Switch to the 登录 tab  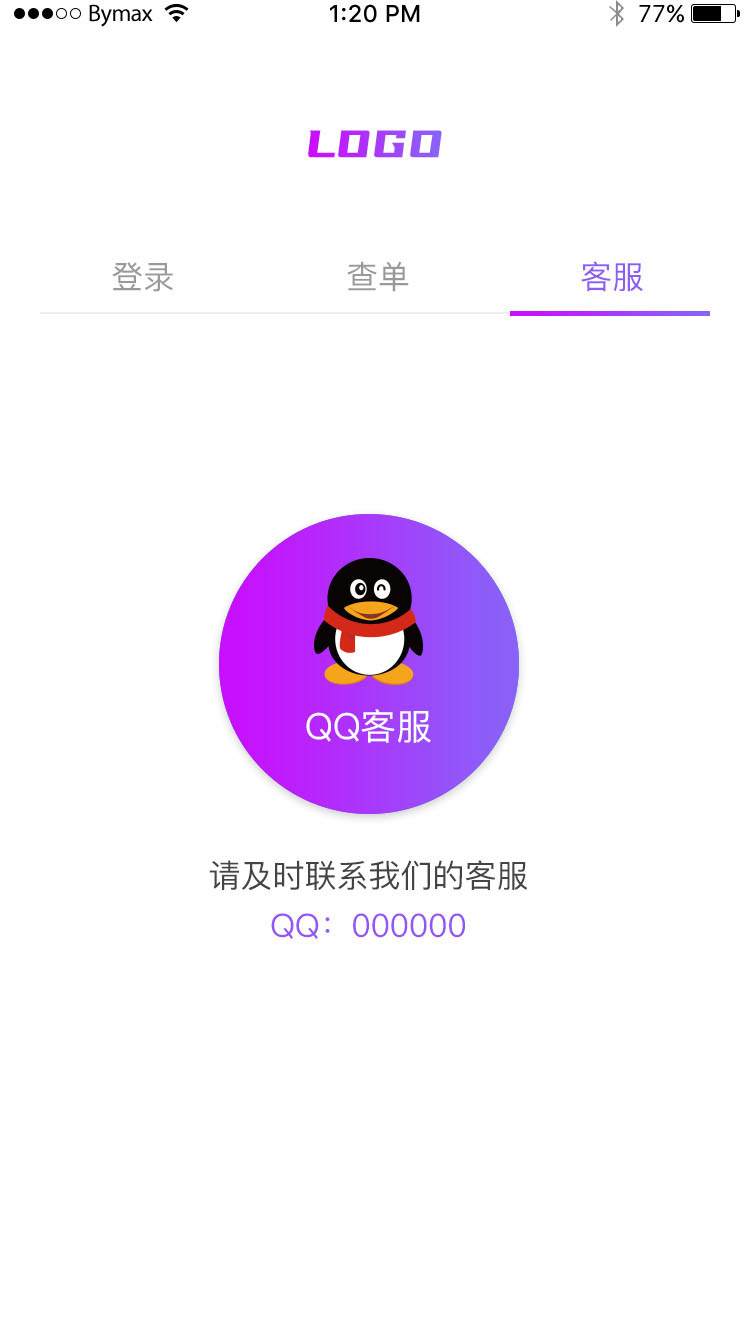tap(143, 277)
